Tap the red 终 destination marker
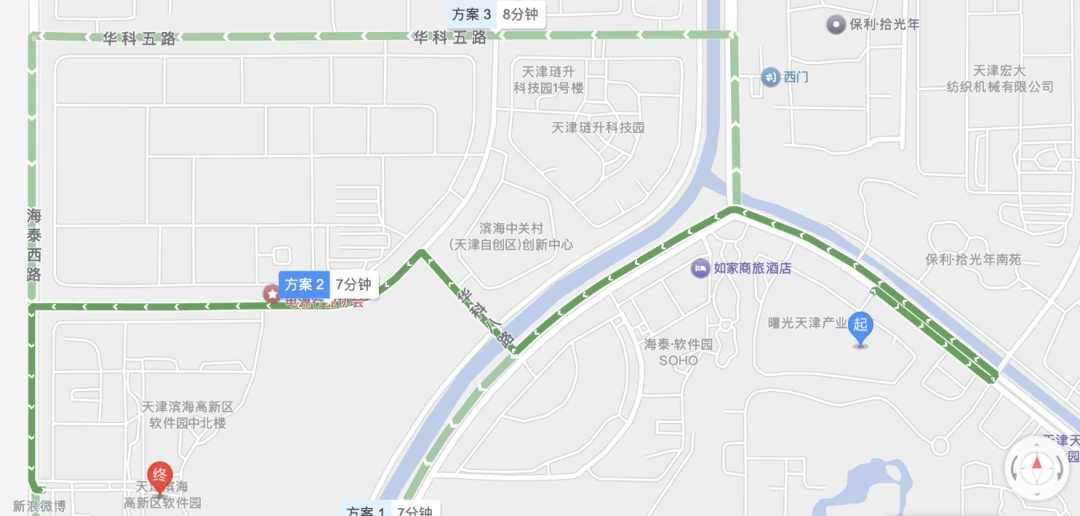Screen dimensions: 1080x516 159,475
